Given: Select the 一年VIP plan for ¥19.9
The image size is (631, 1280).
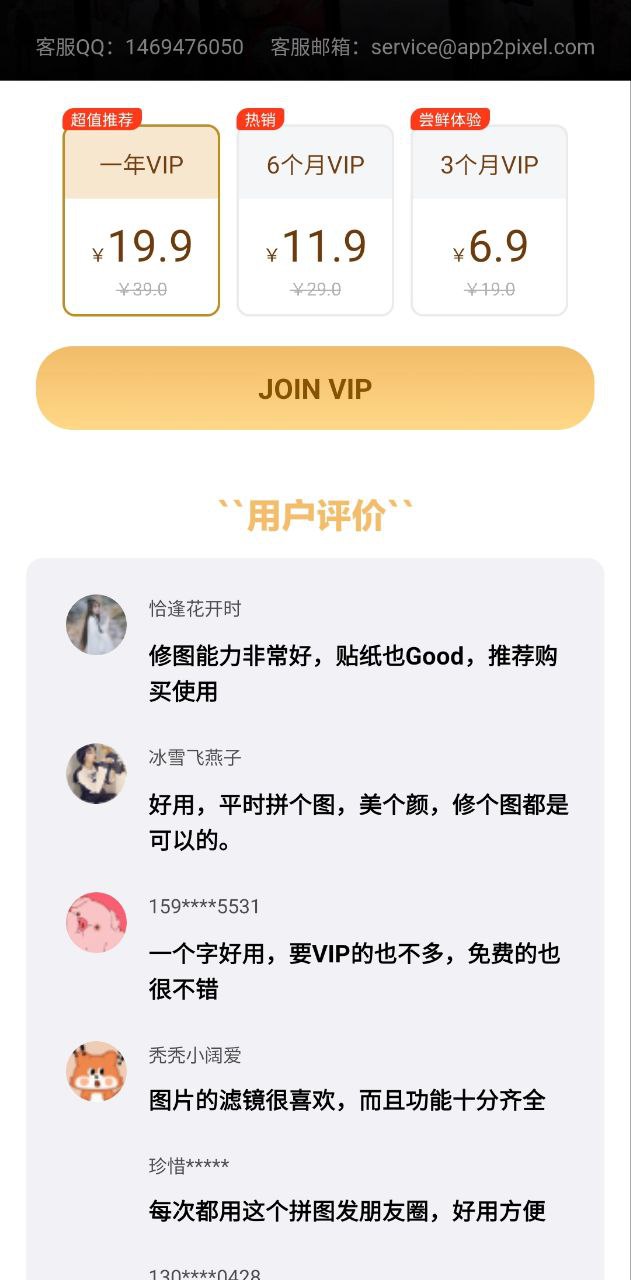Looking at the screenshot, I should click(141, 221).
